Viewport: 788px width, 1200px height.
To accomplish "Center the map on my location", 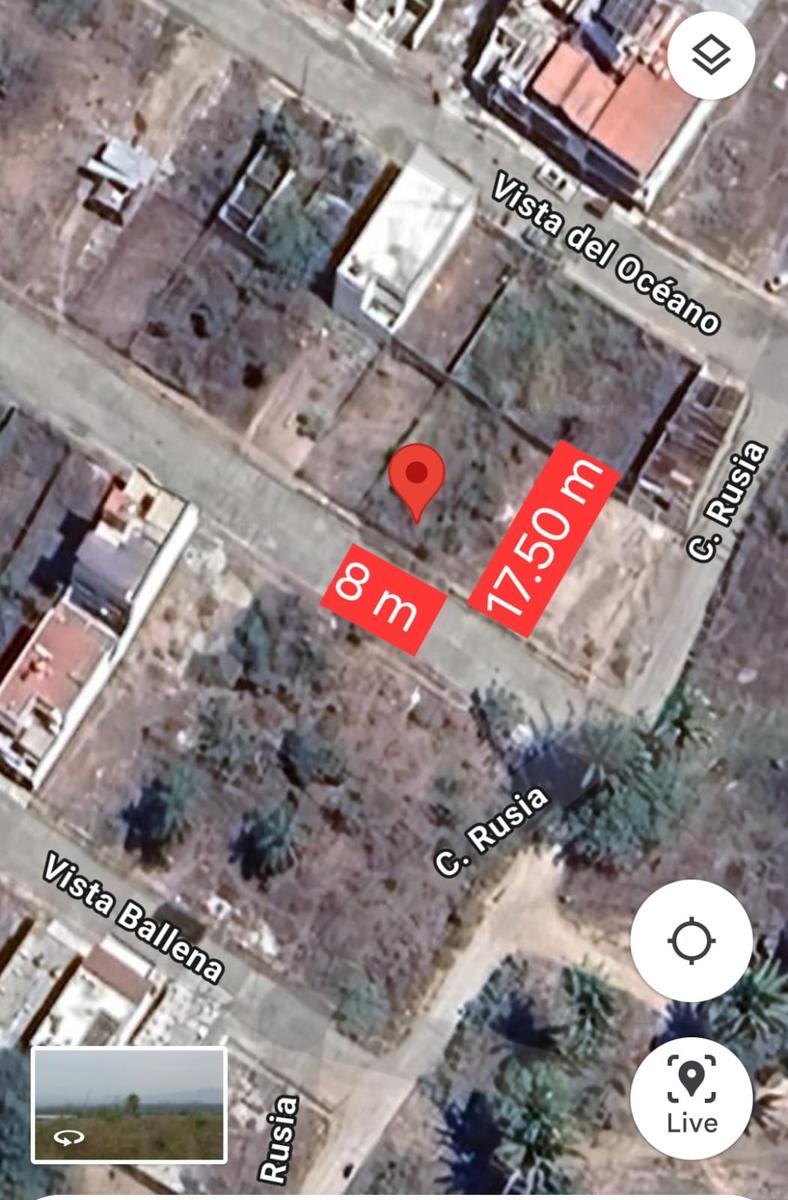I will pos(691,941).
